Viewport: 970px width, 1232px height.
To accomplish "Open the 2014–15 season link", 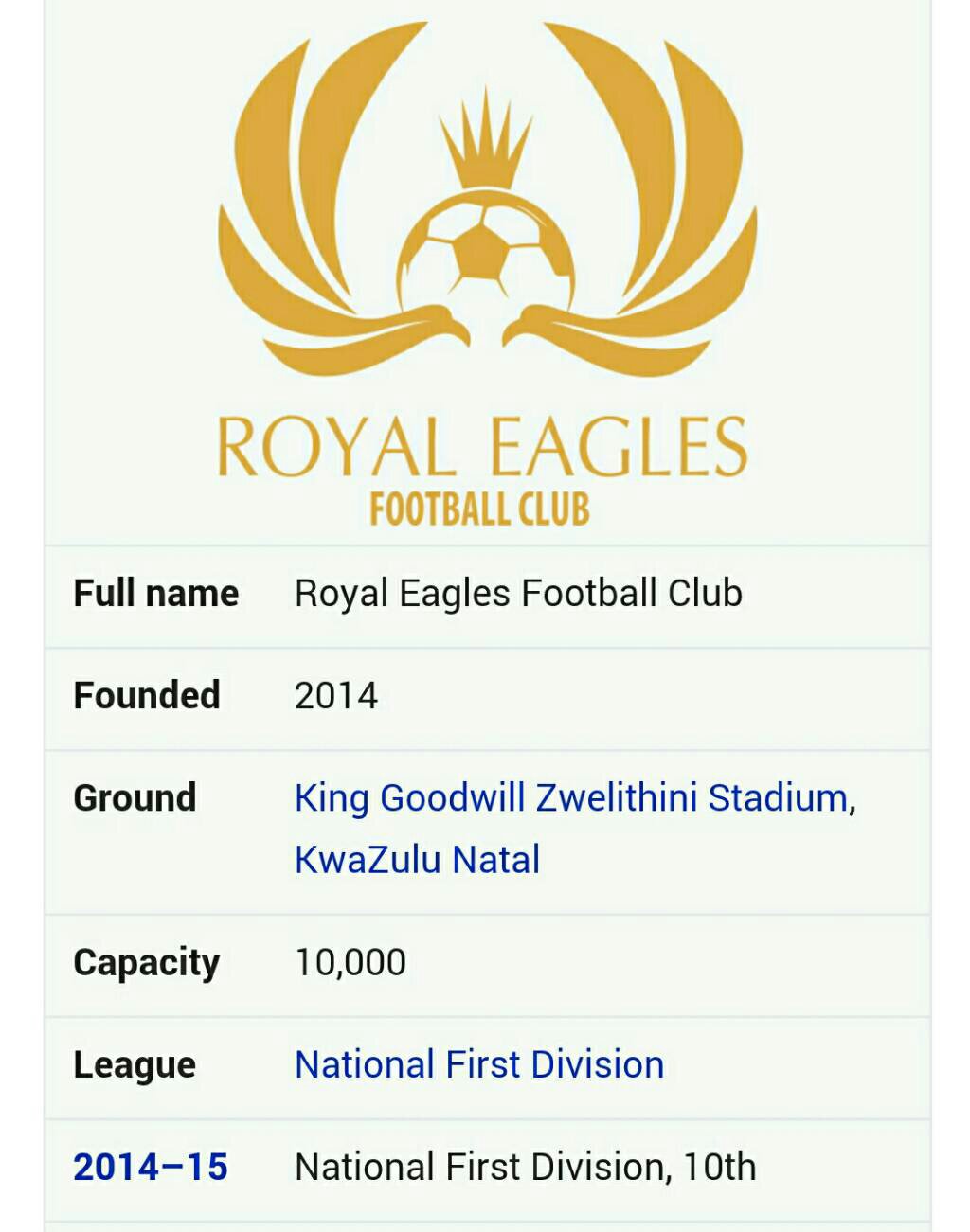I will click(151, 1168).
